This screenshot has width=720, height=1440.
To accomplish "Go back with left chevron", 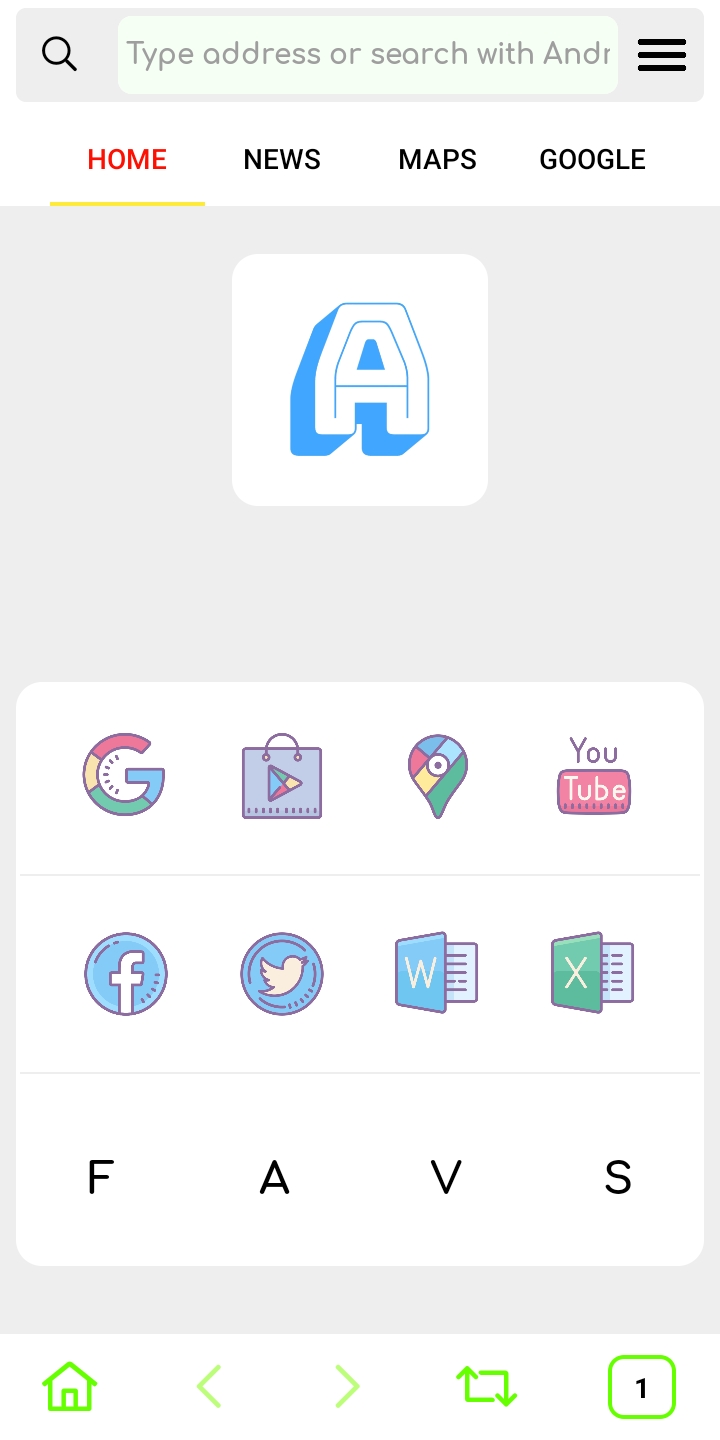I will (x=209, y=1387).
